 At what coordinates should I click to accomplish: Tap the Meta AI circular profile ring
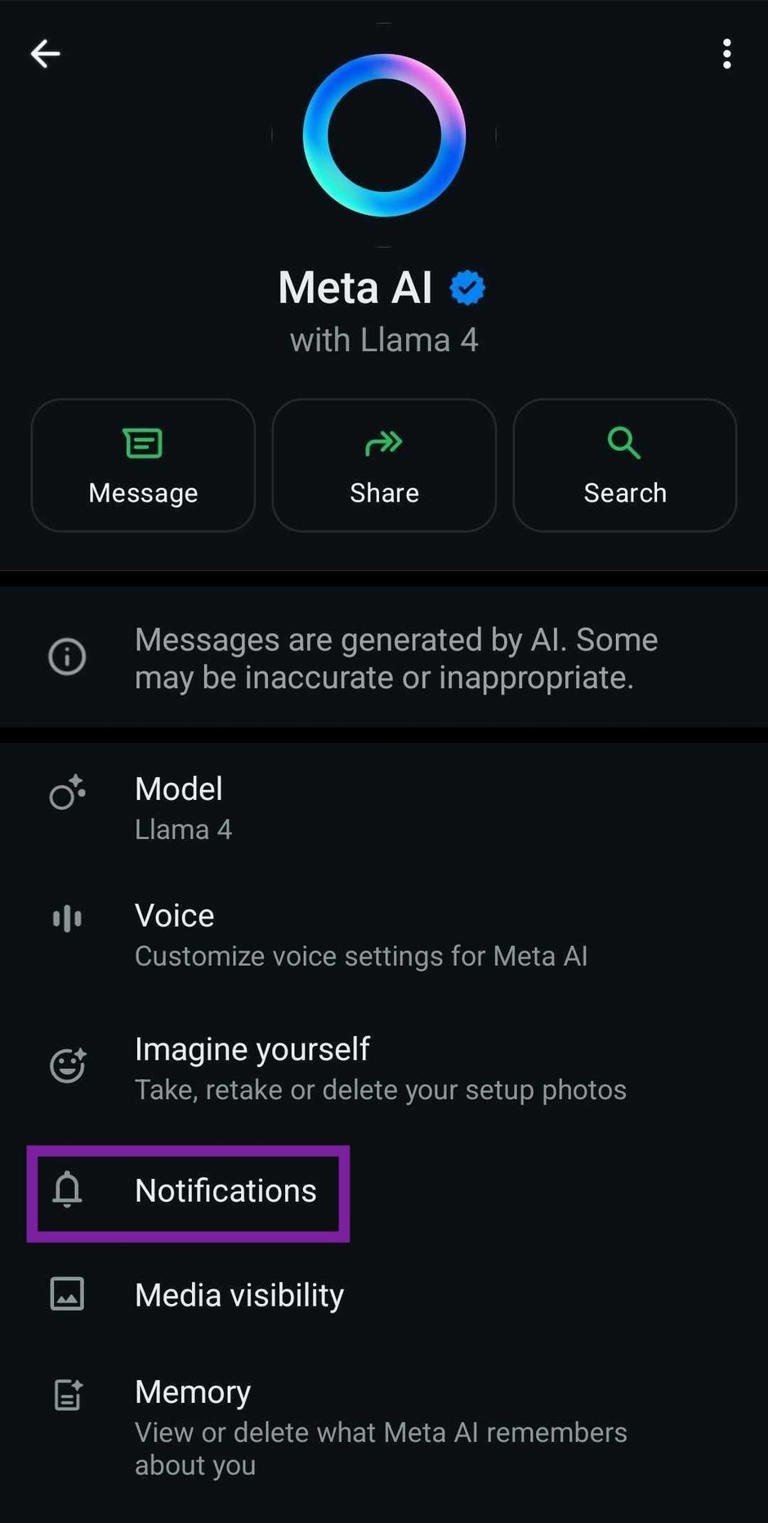(x=384, y=136)
